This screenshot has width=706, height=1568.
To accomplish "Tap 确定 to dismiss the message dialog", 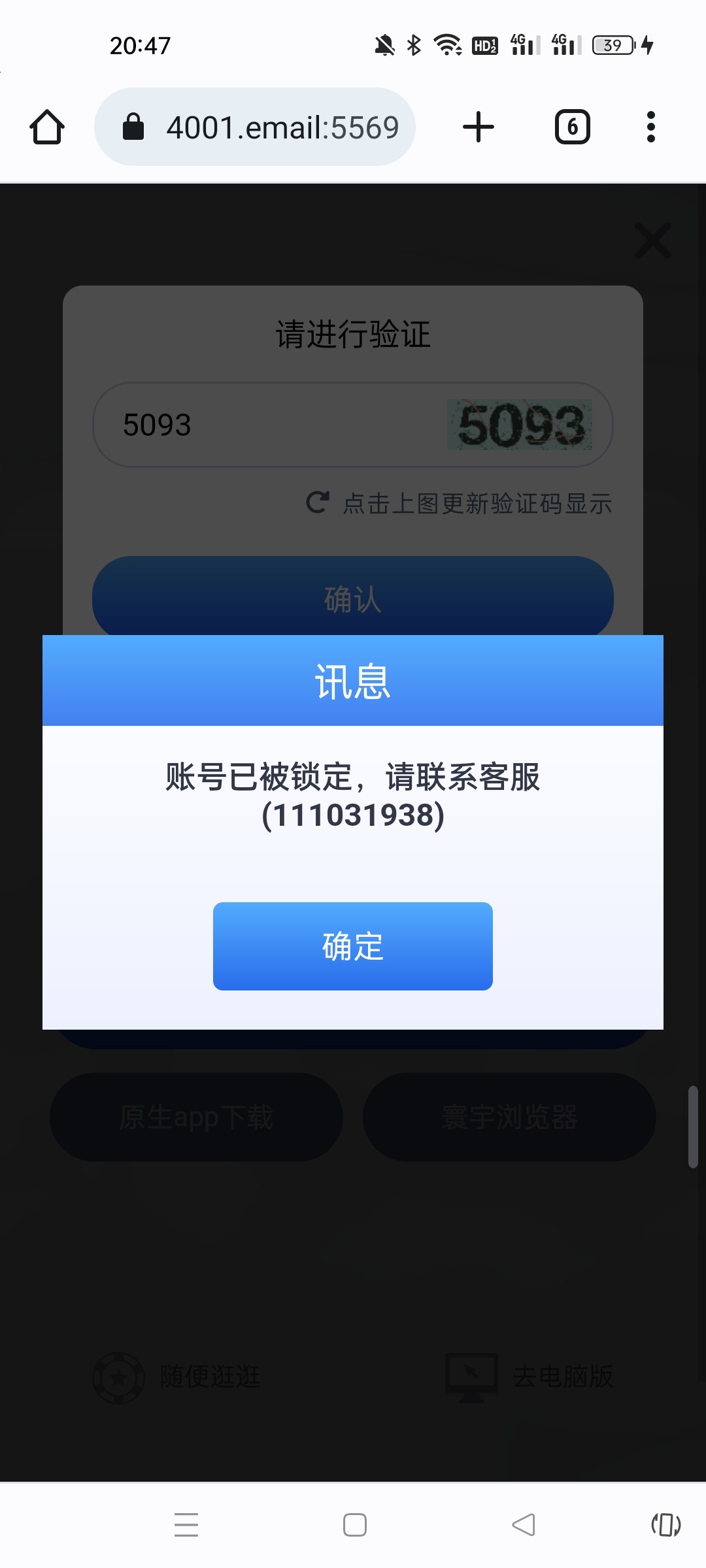I will click(x=353, y=946).
